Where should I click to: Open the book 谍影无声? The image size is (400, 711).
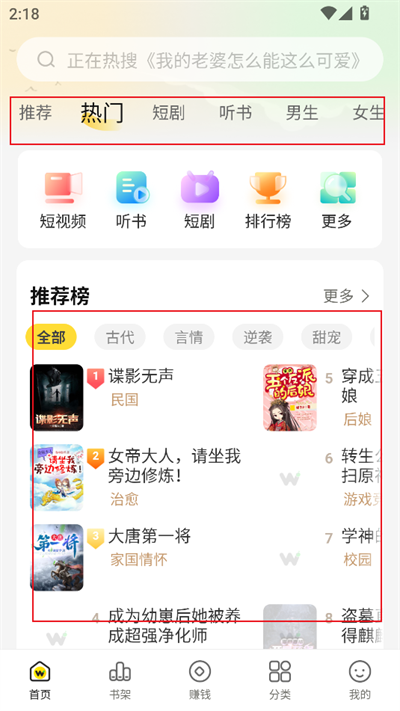141,376
